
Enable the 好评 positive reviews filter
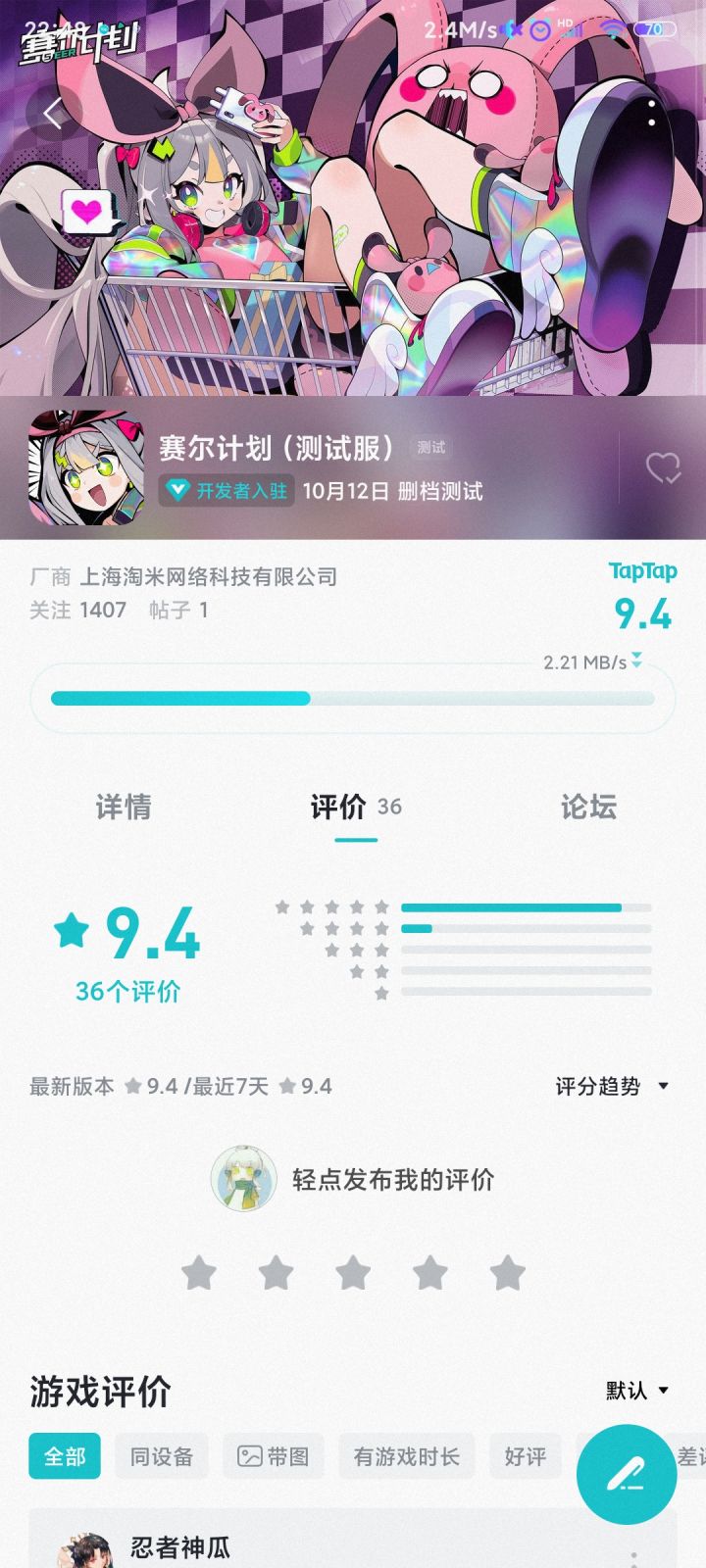tap(525, 1456)
